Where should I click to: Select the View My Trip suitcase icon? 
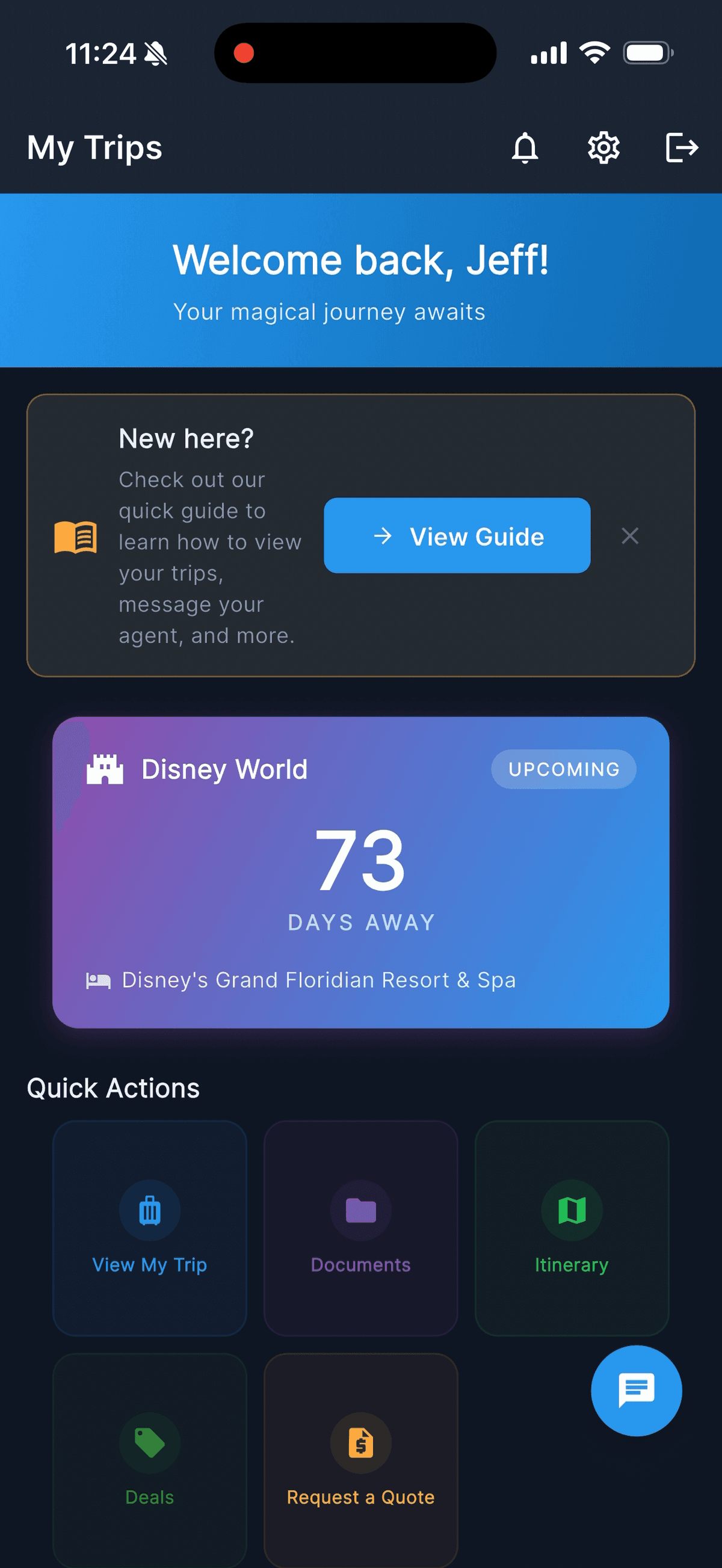click(x=150, y=1210)
